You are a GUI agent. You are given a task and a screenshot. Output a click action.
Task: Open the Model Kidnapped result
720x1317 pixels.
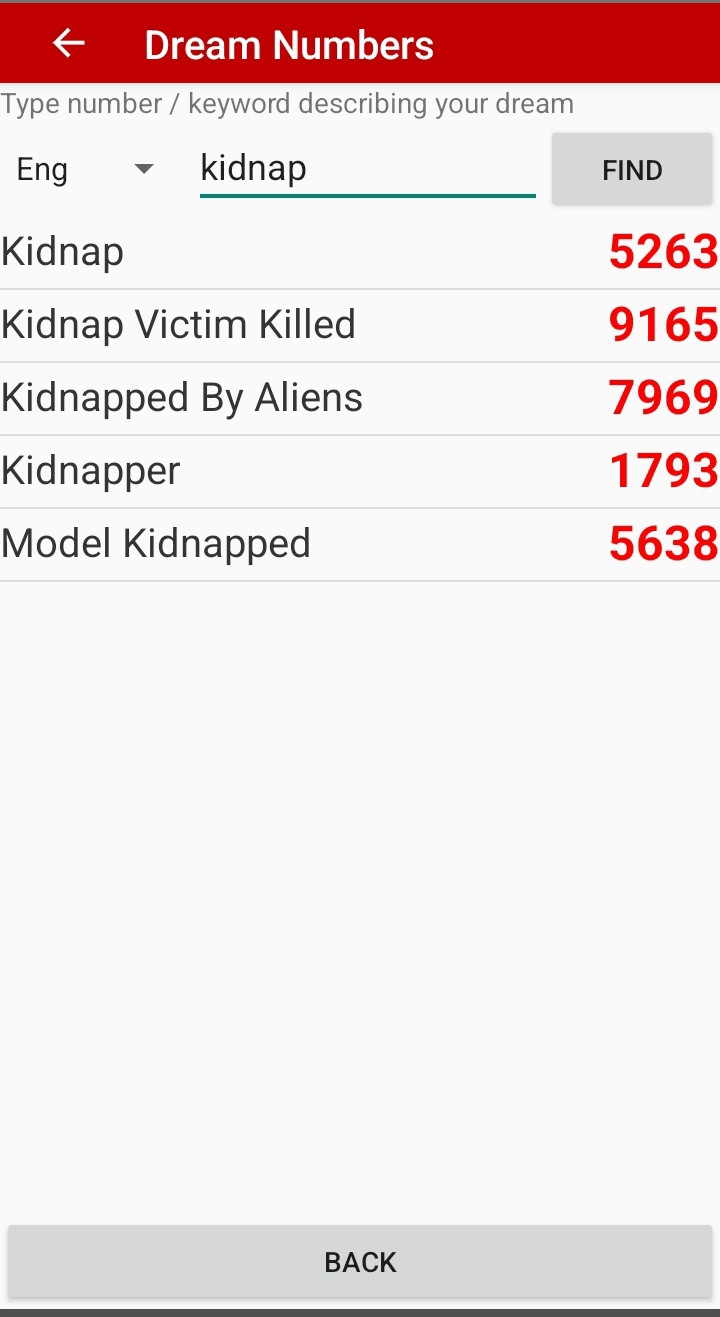pyautogui.click(x=360, y=544)
